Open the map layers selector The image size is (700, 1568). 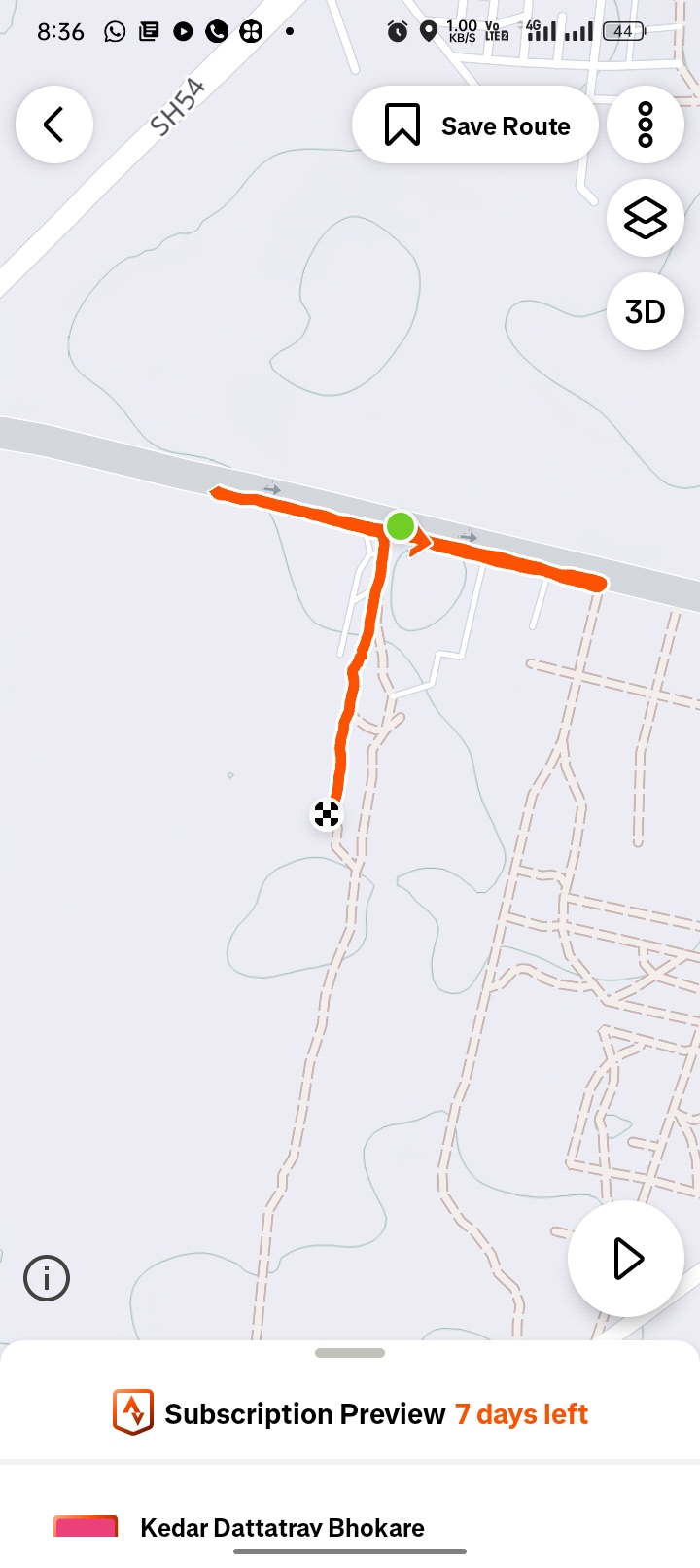pyautogui.click(x=646, y=218)
